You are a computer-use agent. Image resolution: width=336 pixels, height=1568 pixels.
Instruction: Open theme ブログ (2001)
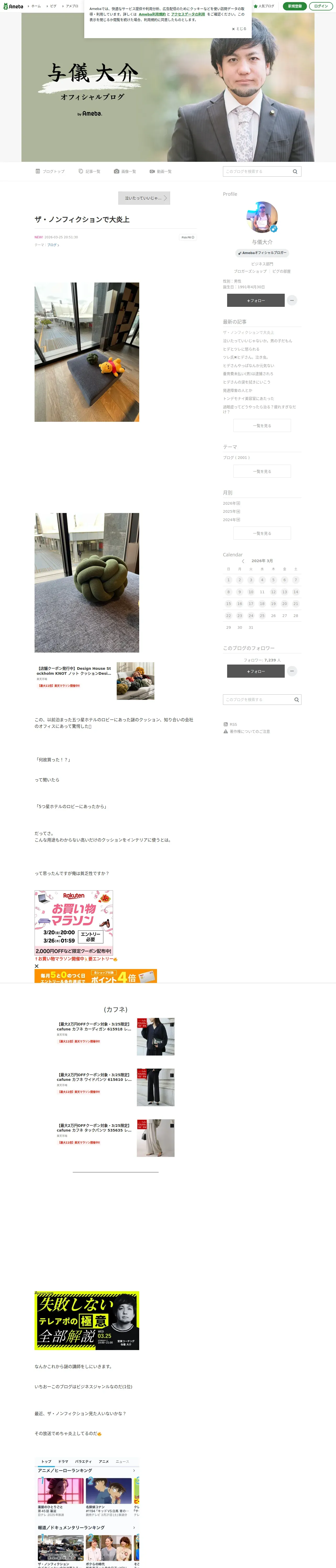(236, 458)
